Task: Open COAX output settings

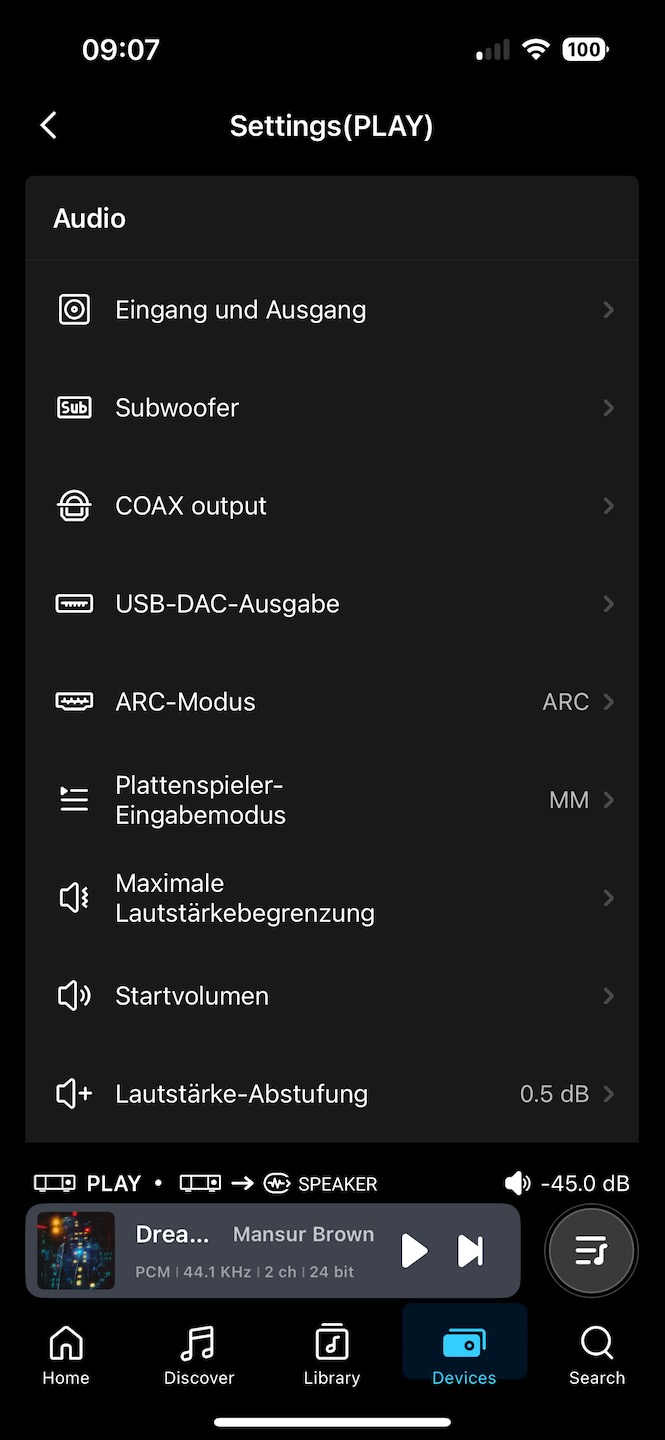Action: click(332, 506)
